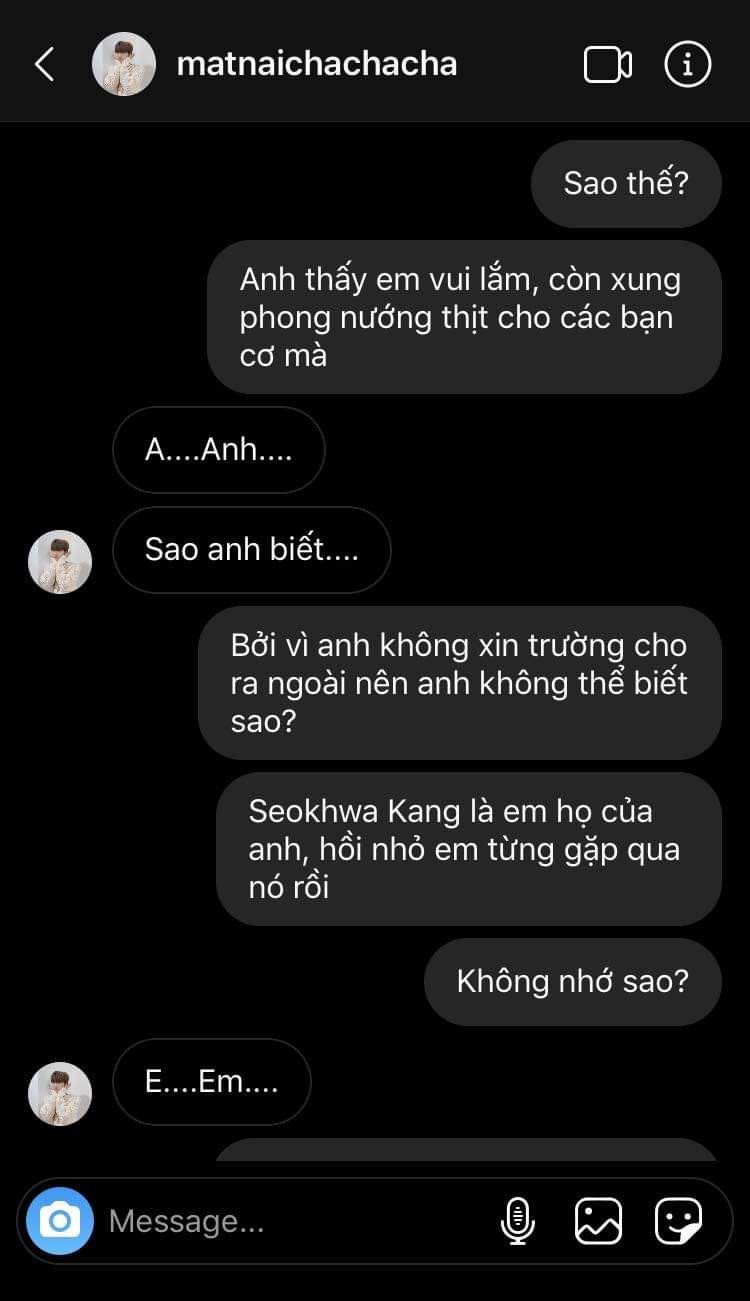The height and width of the screenshot is (1301, 750).
Task: Open the sticker picker
Action: click(x=678, y=1221)
